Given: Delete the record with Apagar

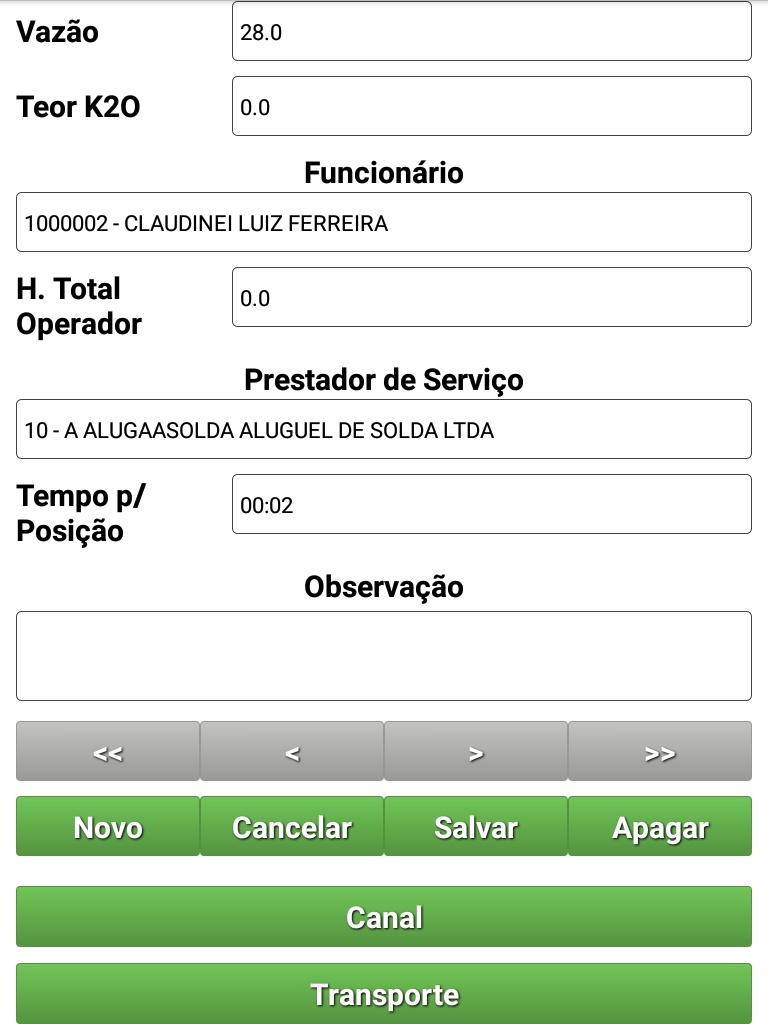Looking at the screenshot, I should (660, 827).
